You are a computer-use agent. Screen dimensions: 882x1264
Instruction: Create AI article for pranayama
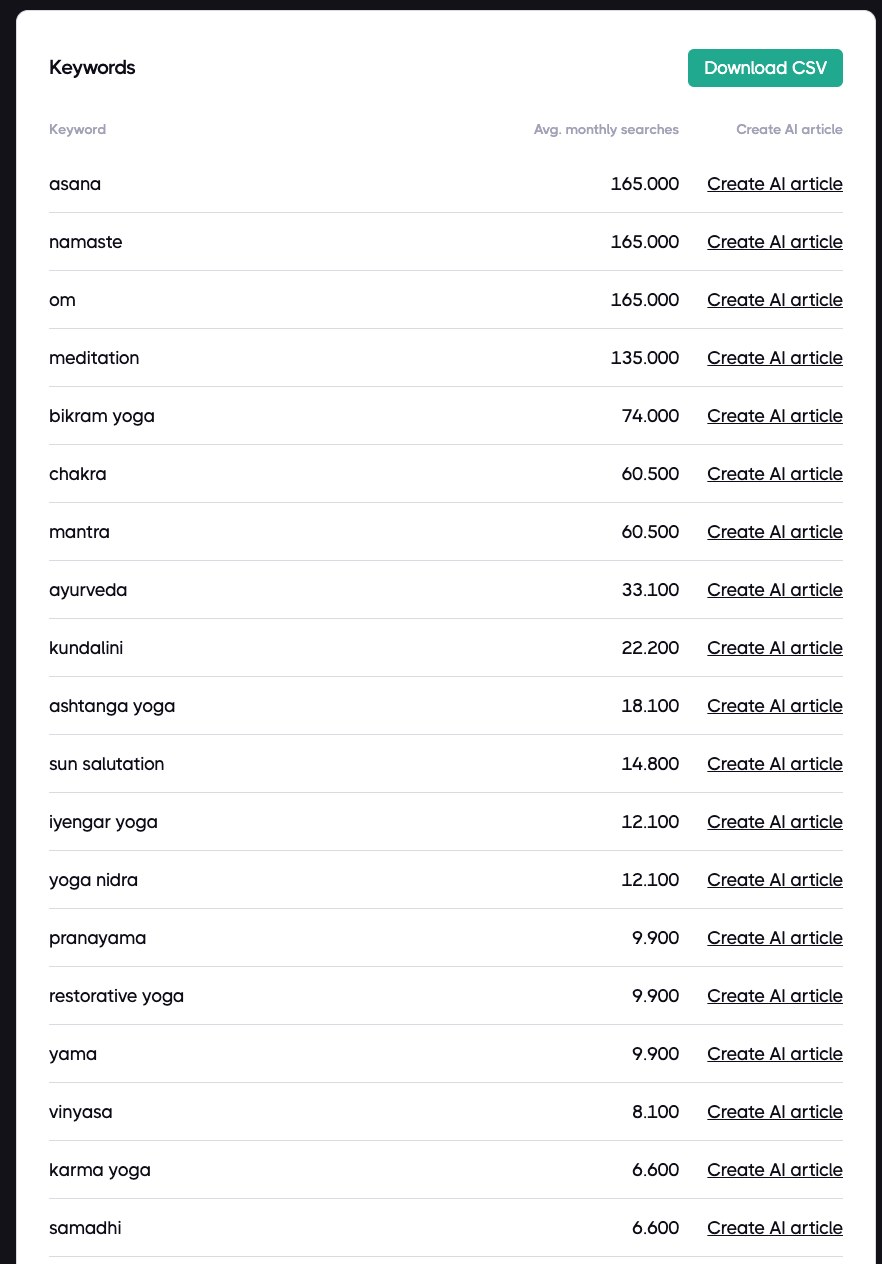tap(774, 938)
